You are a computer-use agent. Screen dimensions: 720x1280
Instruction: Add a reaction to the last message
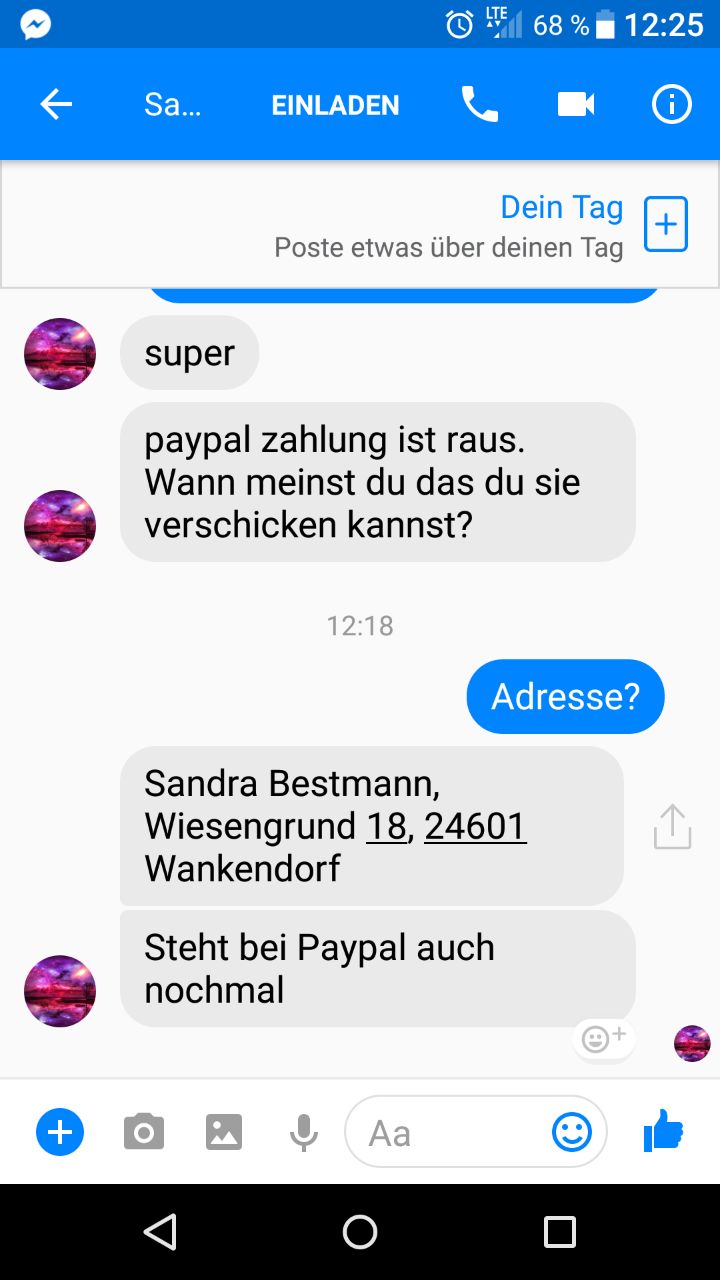[x=603, y=1040]
